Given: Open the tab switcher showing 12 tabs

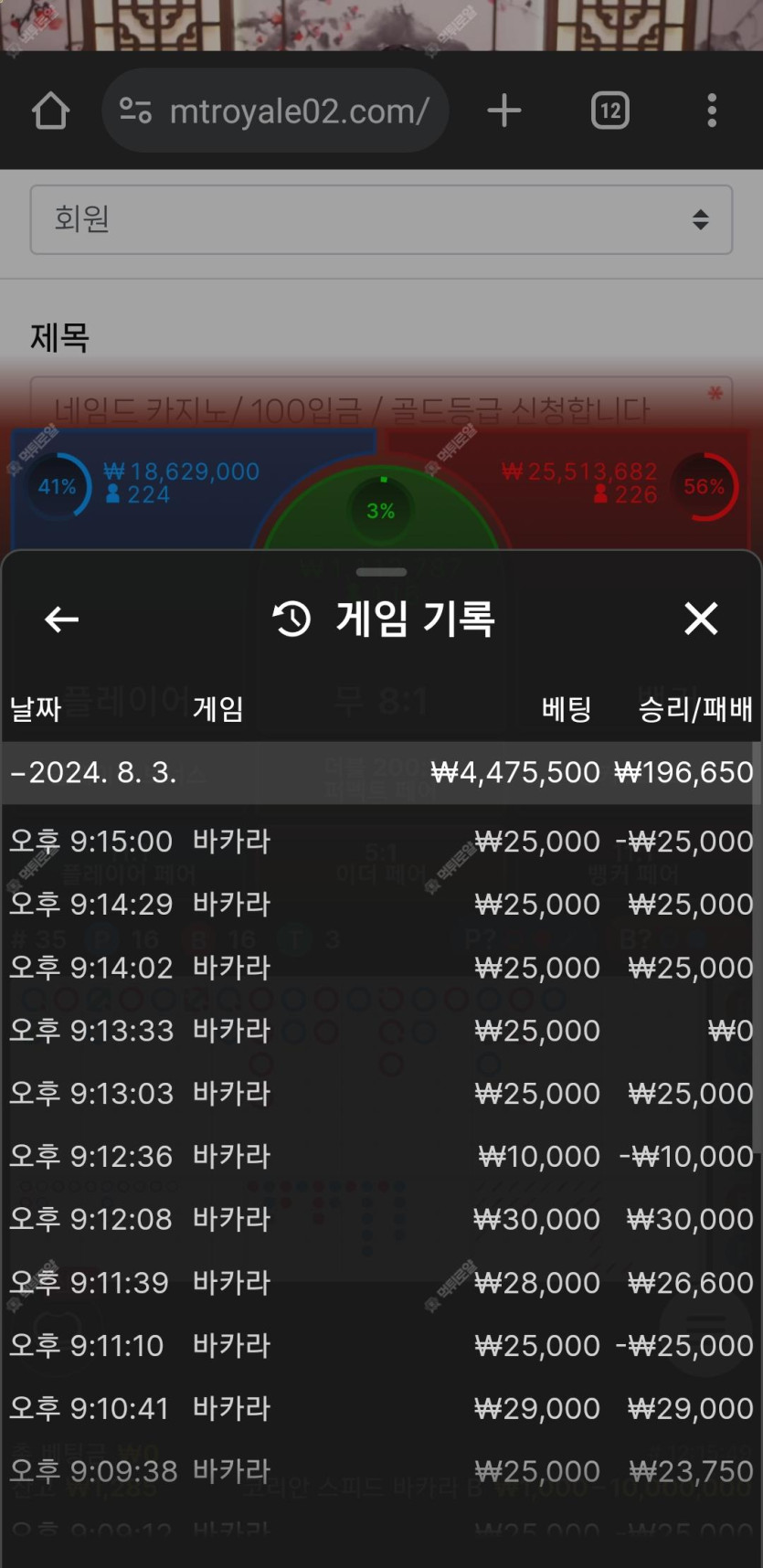Looking at the screenshot, I should (x=609, y=111).
